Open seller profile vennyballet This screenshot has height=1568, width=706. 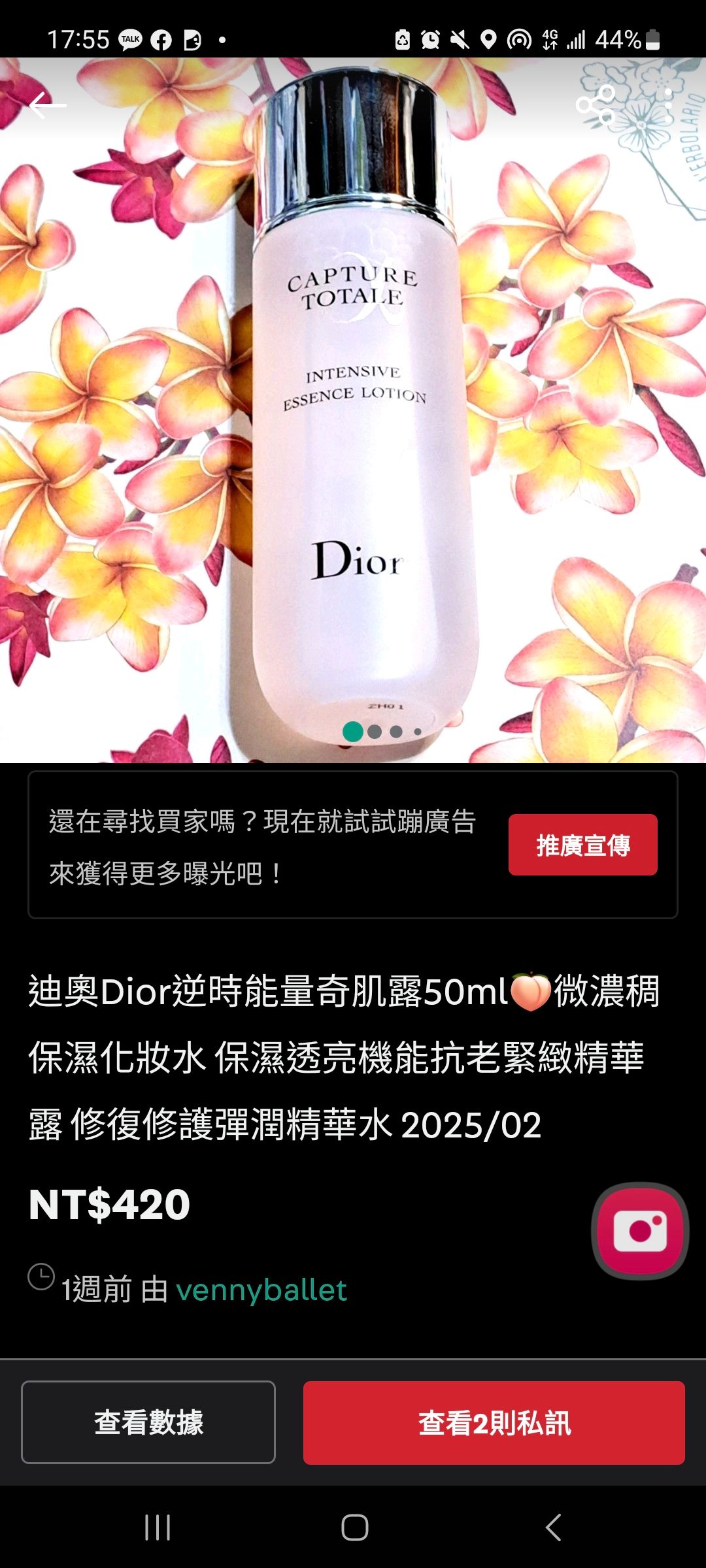click(261, 1290)
